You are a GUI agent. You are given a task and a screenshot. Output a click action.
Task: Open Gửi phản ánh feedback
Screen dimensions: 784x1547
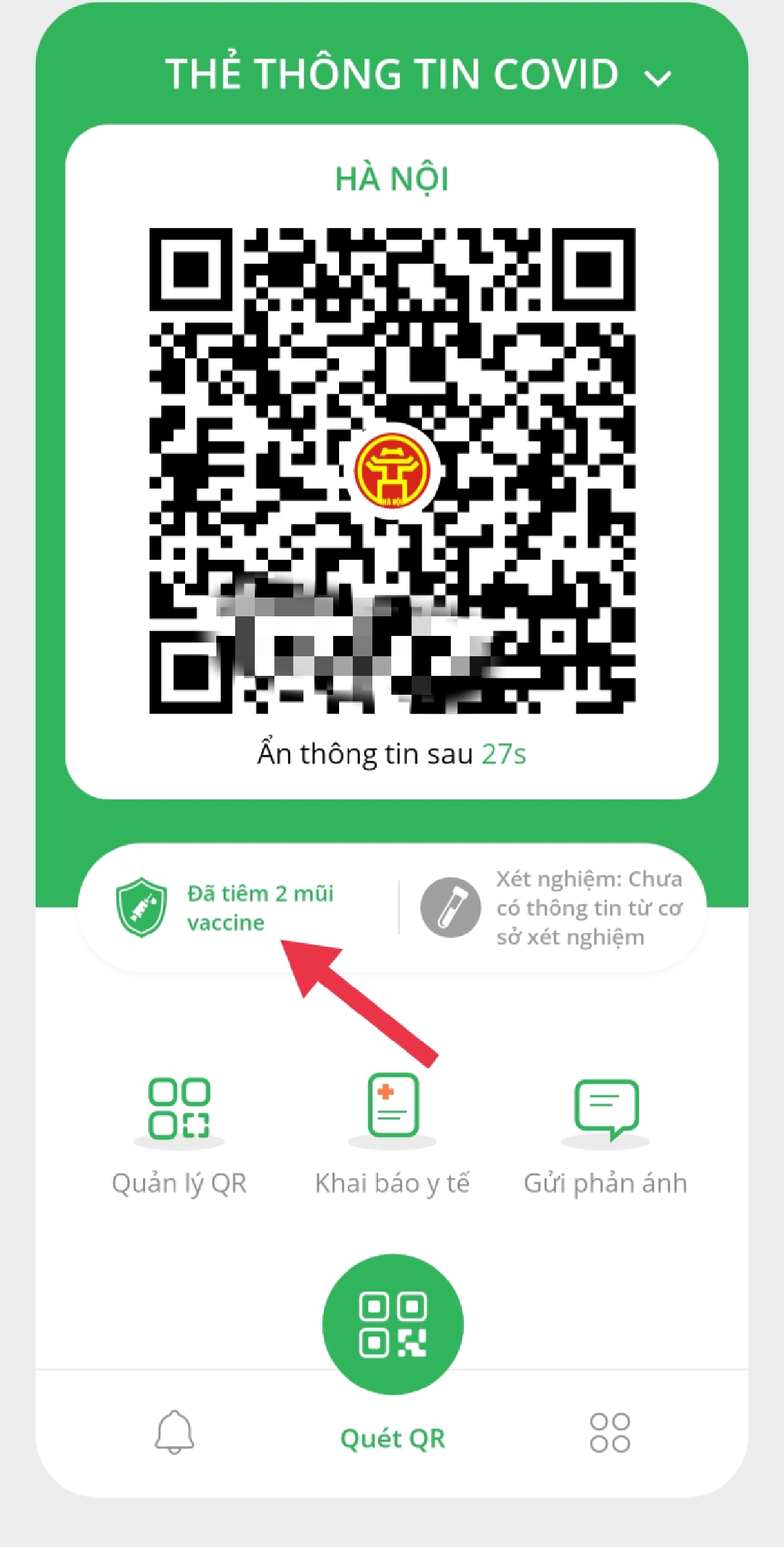pyautogui.click(x=605, y=1134)
